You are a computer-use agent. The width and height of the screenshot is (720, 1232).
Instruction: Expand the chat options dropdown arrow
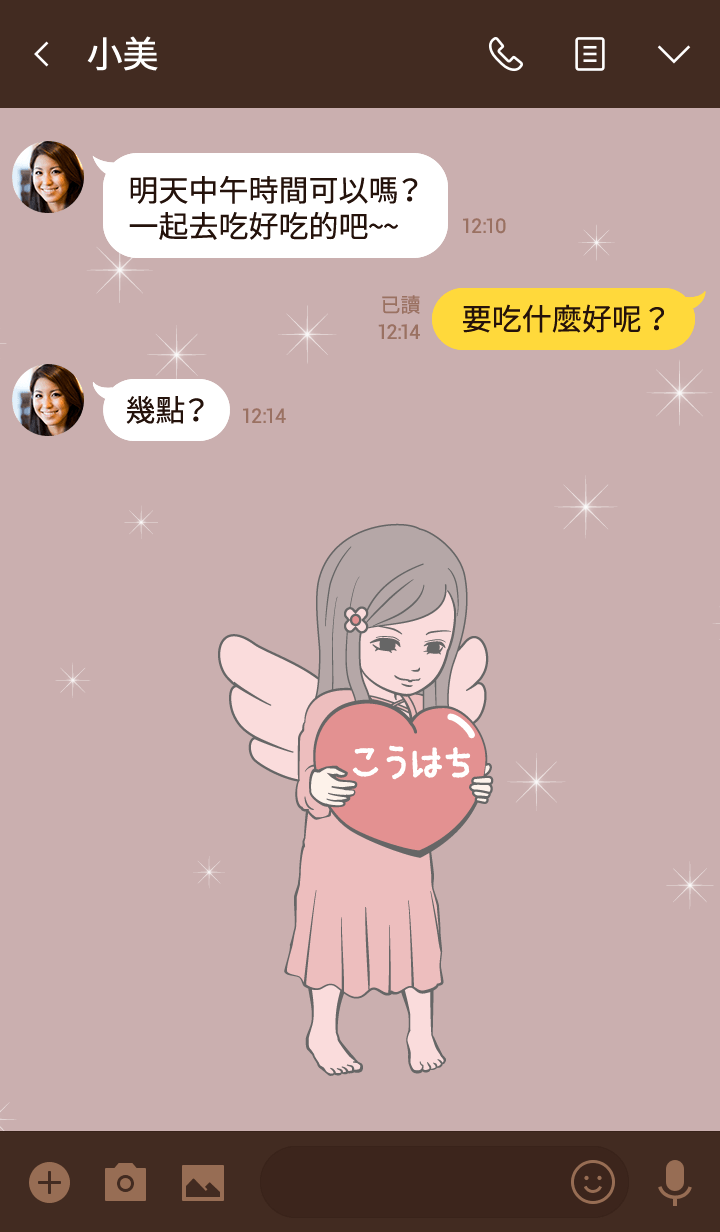pos(673,54)
